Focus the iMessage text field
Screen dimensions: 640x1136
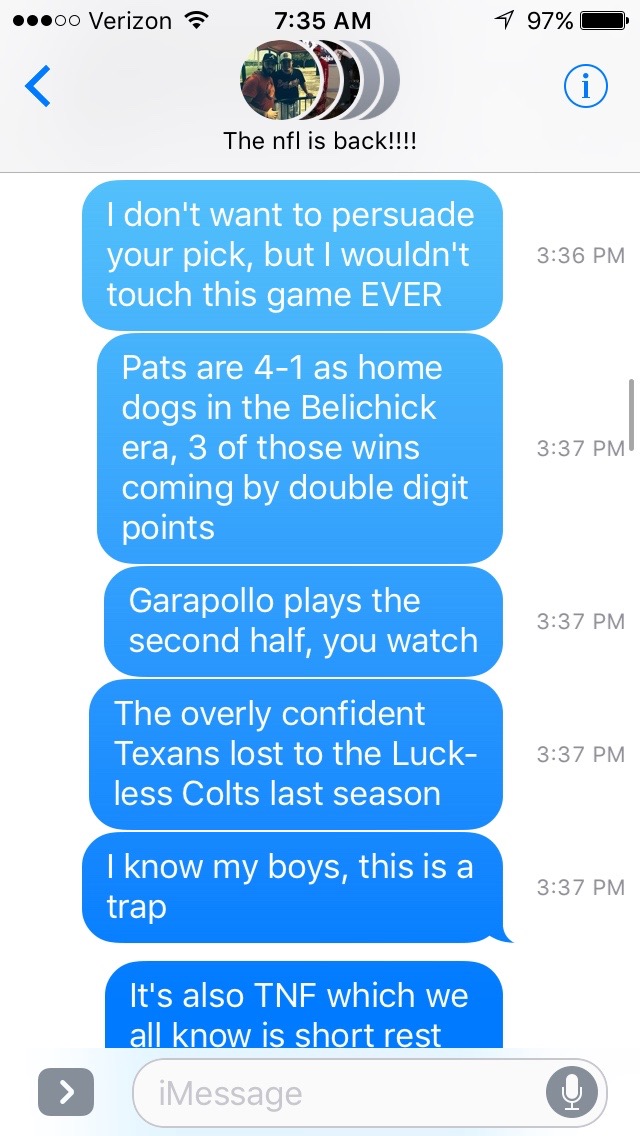[x=340, y=1093]
